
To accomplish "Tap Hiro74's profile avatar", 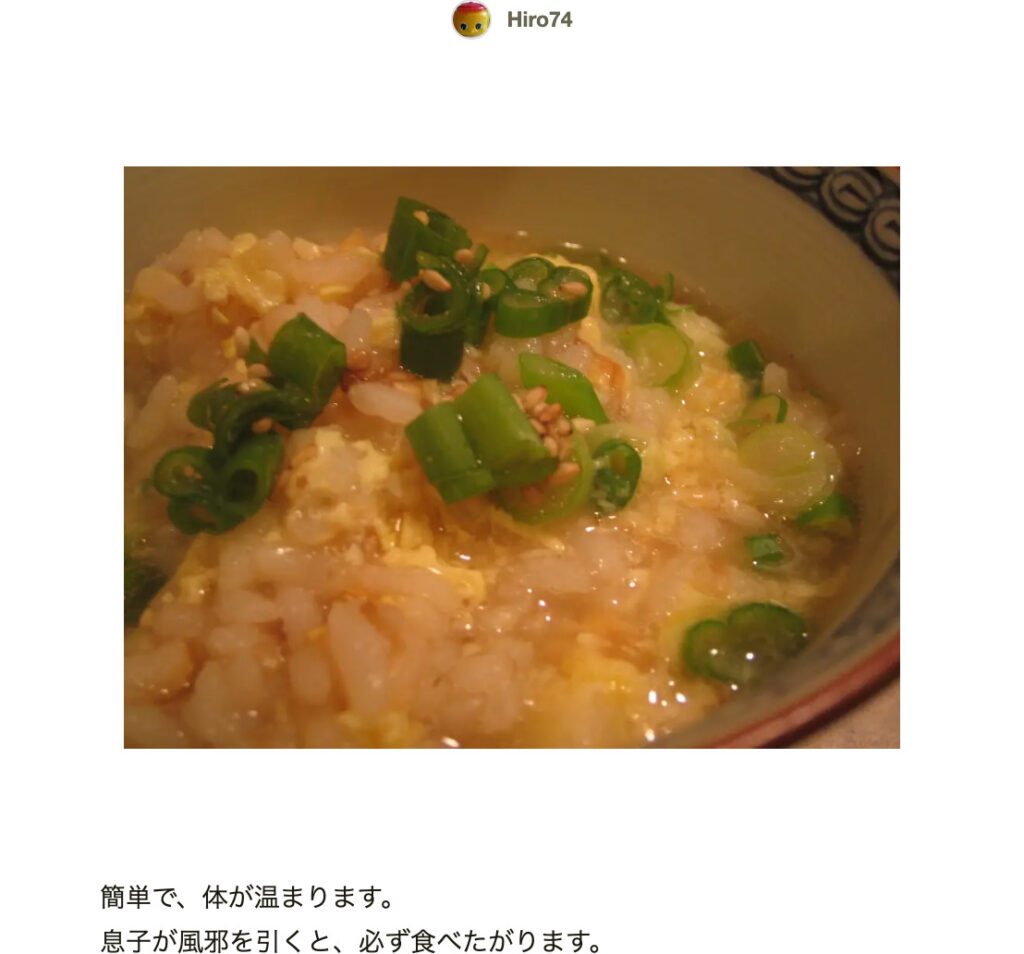I will 471,20.
